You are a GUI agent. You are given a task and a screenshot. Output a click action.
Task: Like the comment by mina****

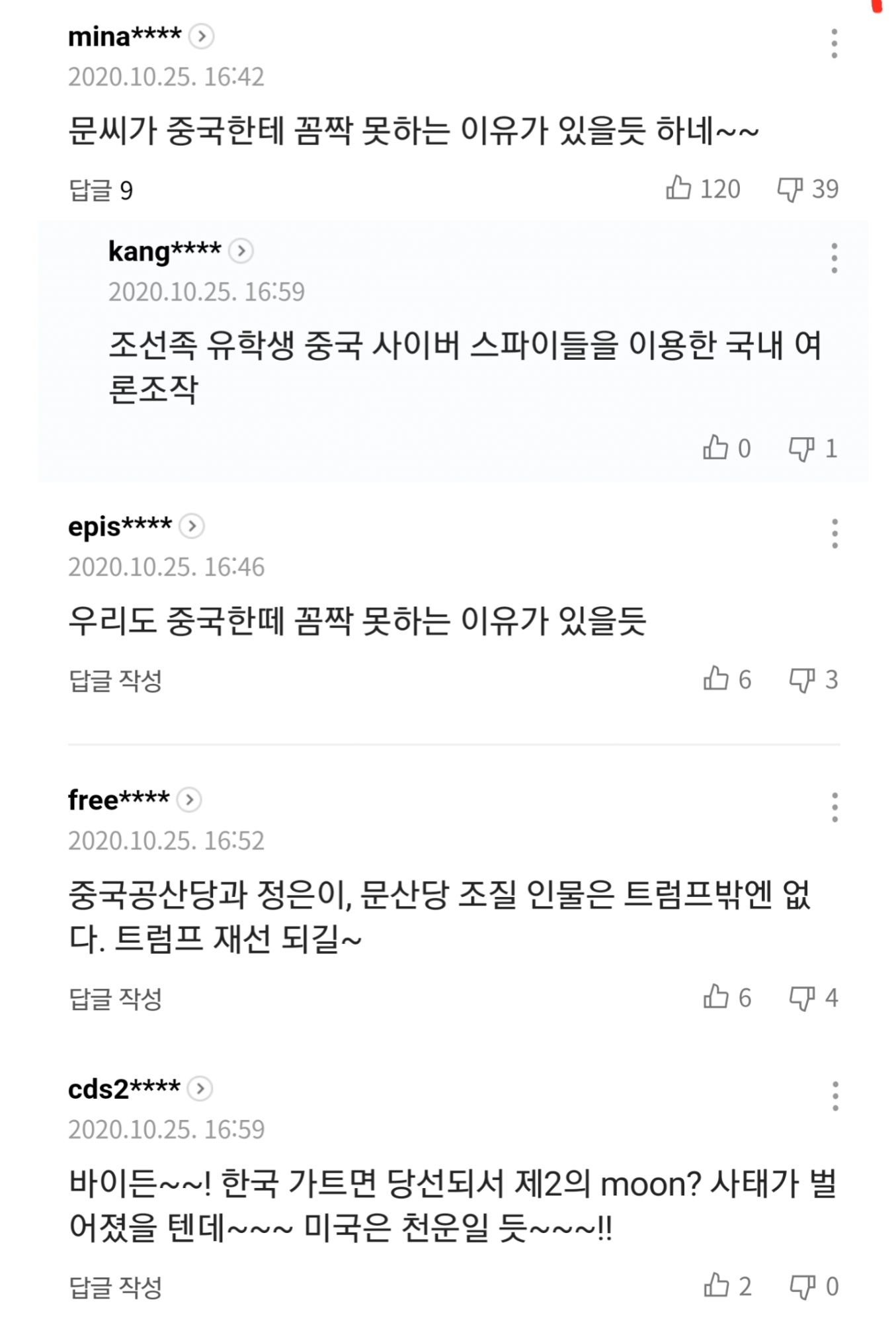[679, 189]
